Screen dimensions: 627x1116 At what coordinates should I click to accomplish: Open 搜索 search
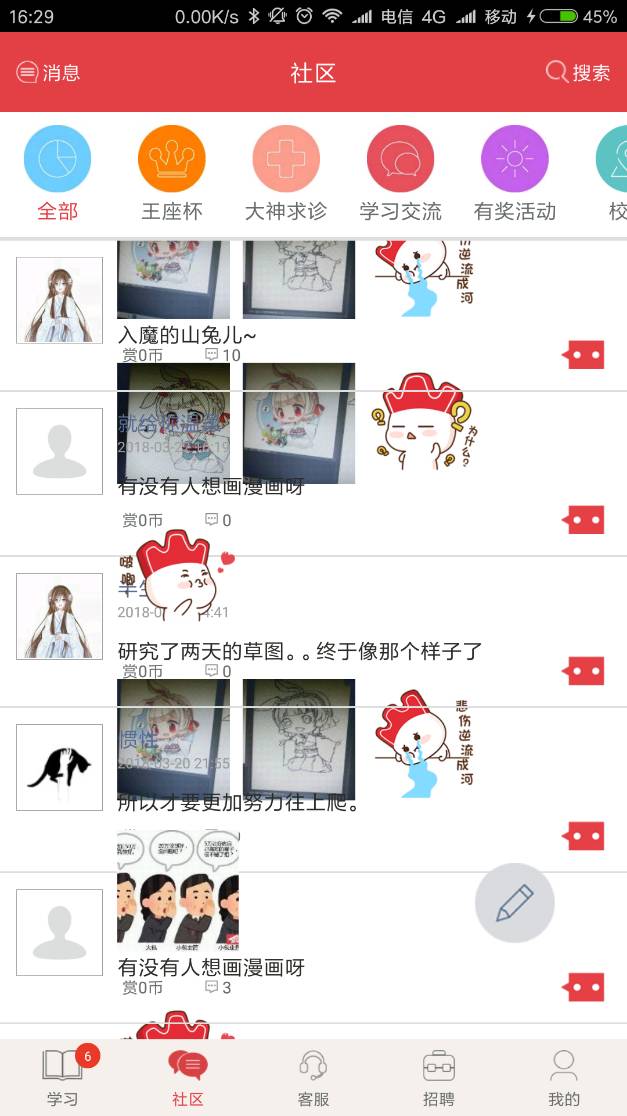tap(578, 73)
